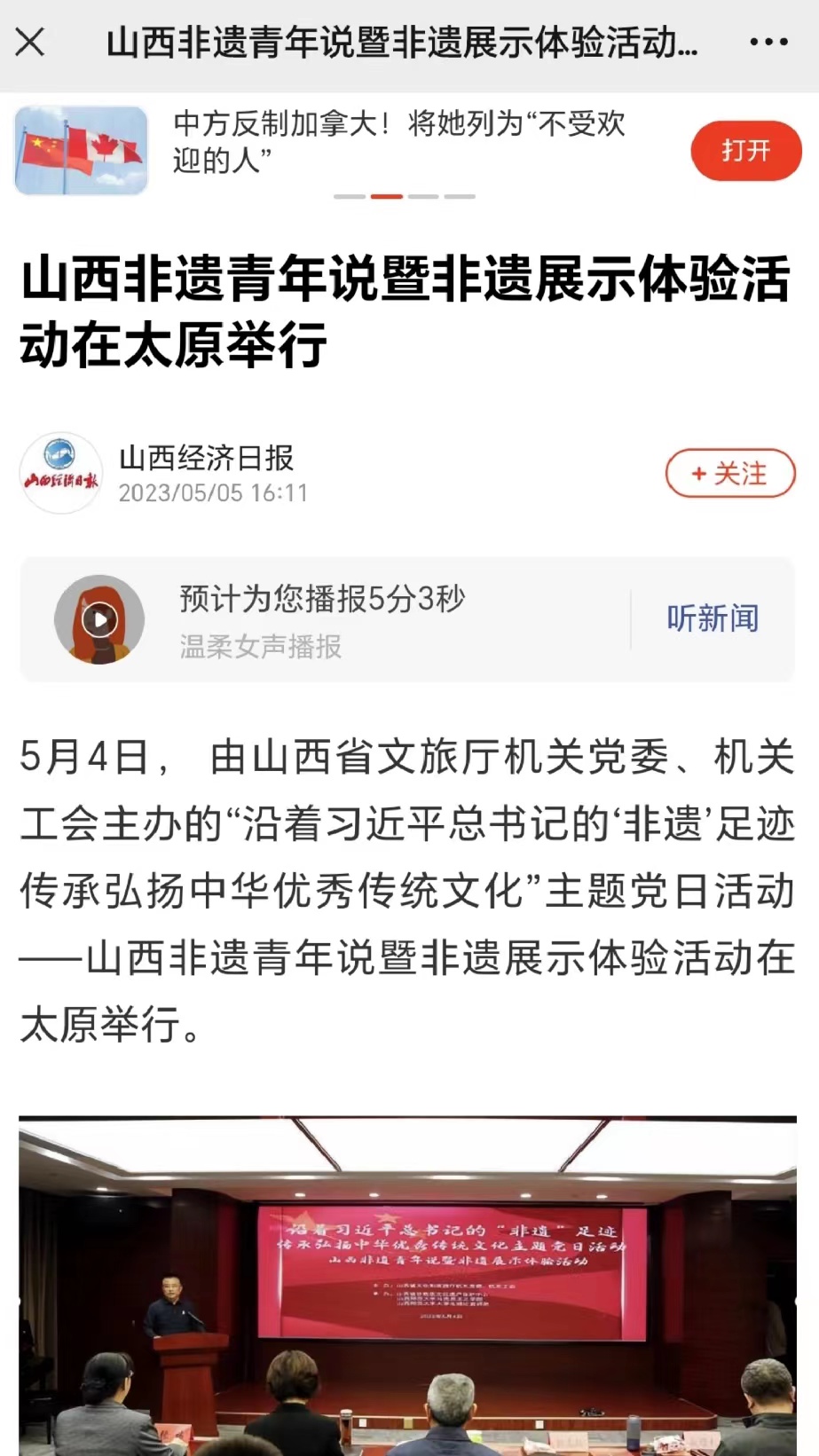This screenshot has height=1456, width=819.
Task: Follow 山西经济日报 with the 关注 button
Action: pyautogui.click(x=729, y=474)
